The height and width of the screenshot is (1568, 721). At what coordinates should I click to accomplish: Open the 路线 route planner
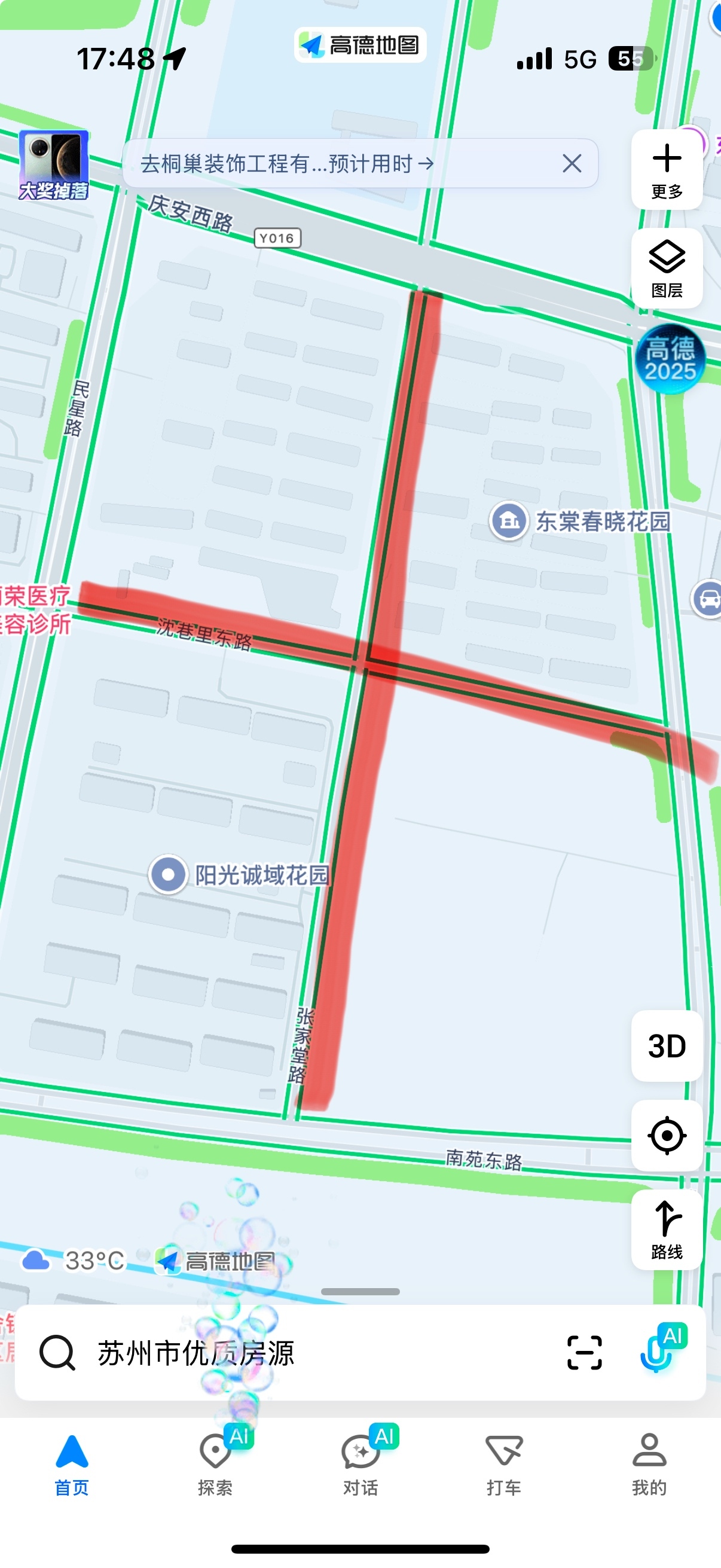667,1230
